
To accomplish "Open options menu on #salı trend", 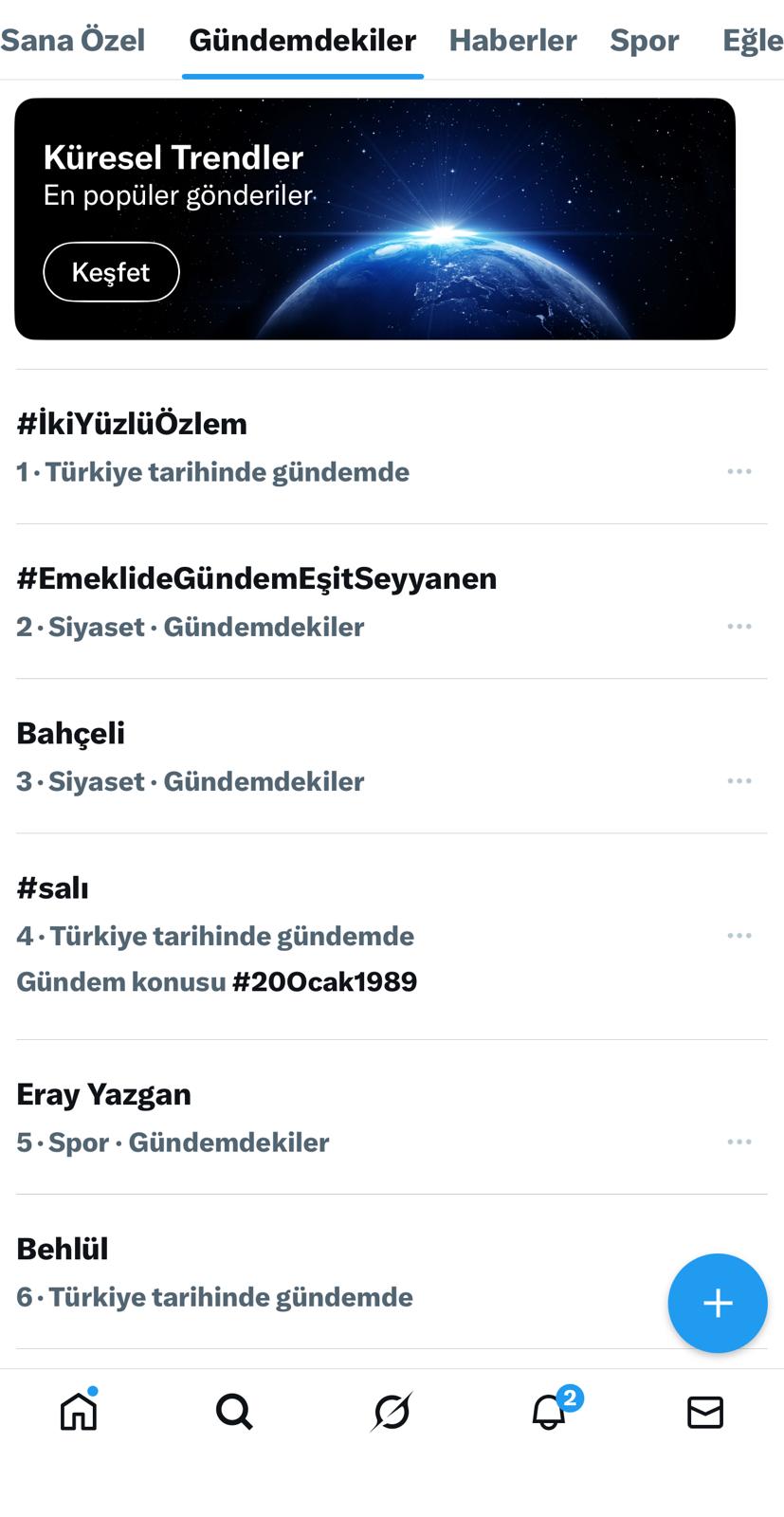I will pos(738,936).
